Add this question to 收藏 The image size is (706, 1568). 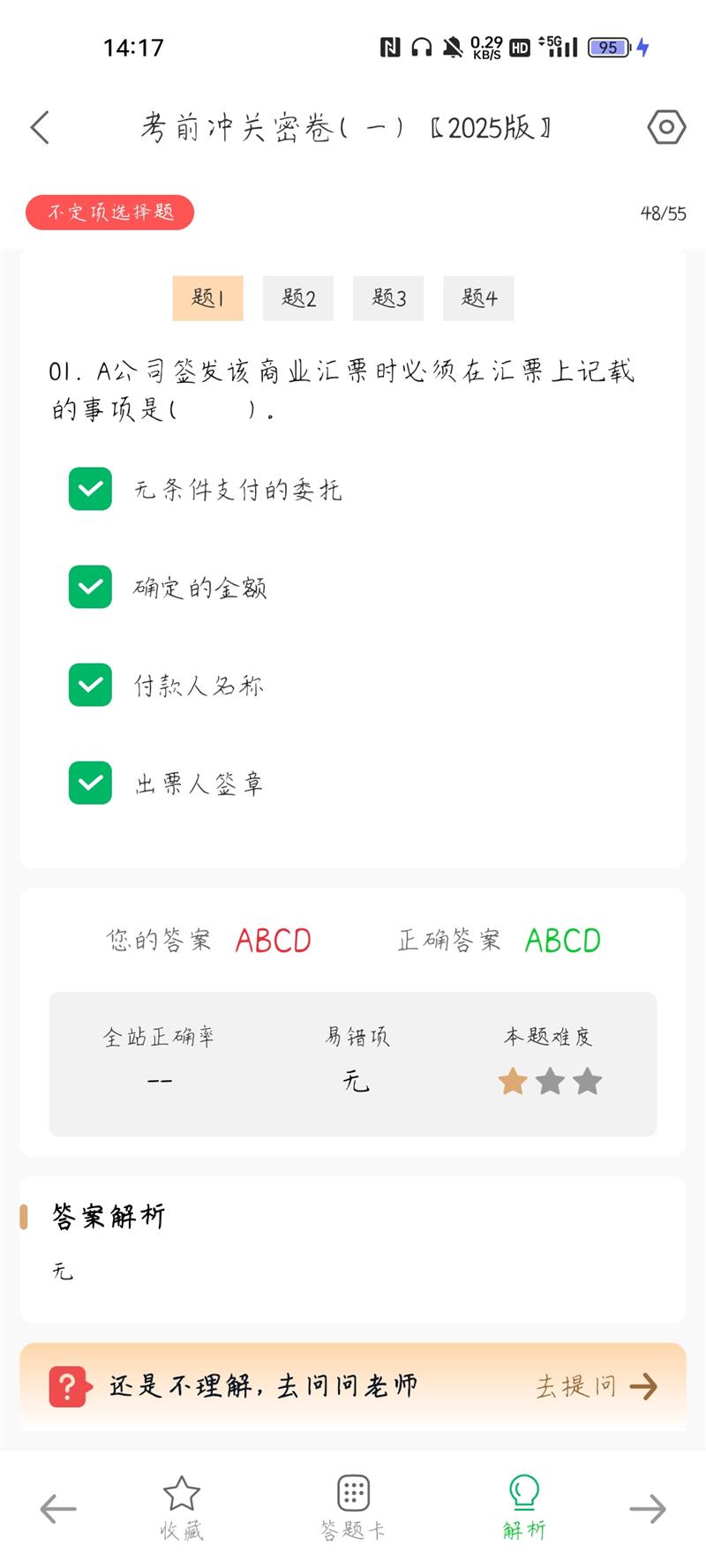[182, 1508]
